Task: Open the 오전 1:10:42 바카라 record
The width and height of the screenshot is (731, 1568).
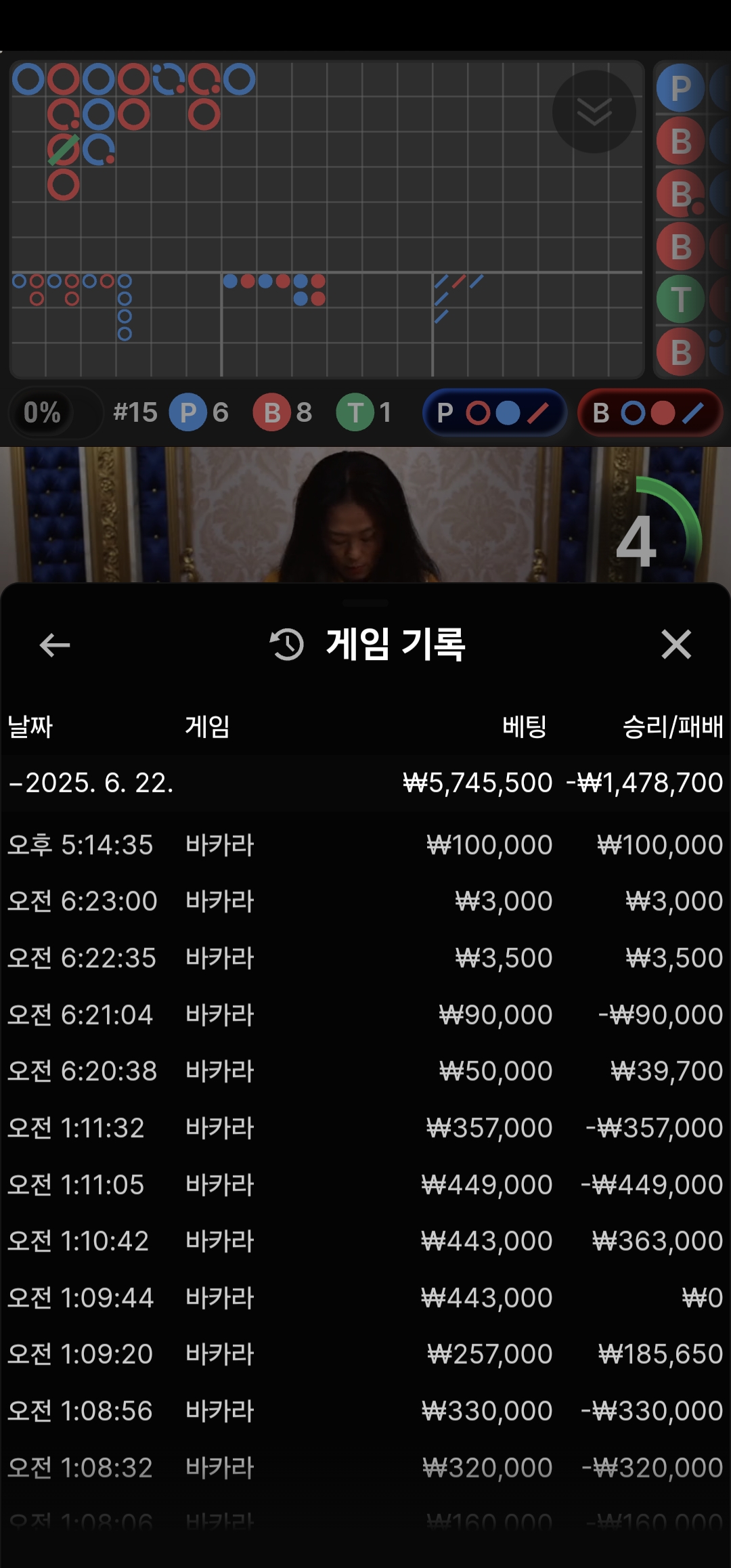Action: pos(365,1241)
